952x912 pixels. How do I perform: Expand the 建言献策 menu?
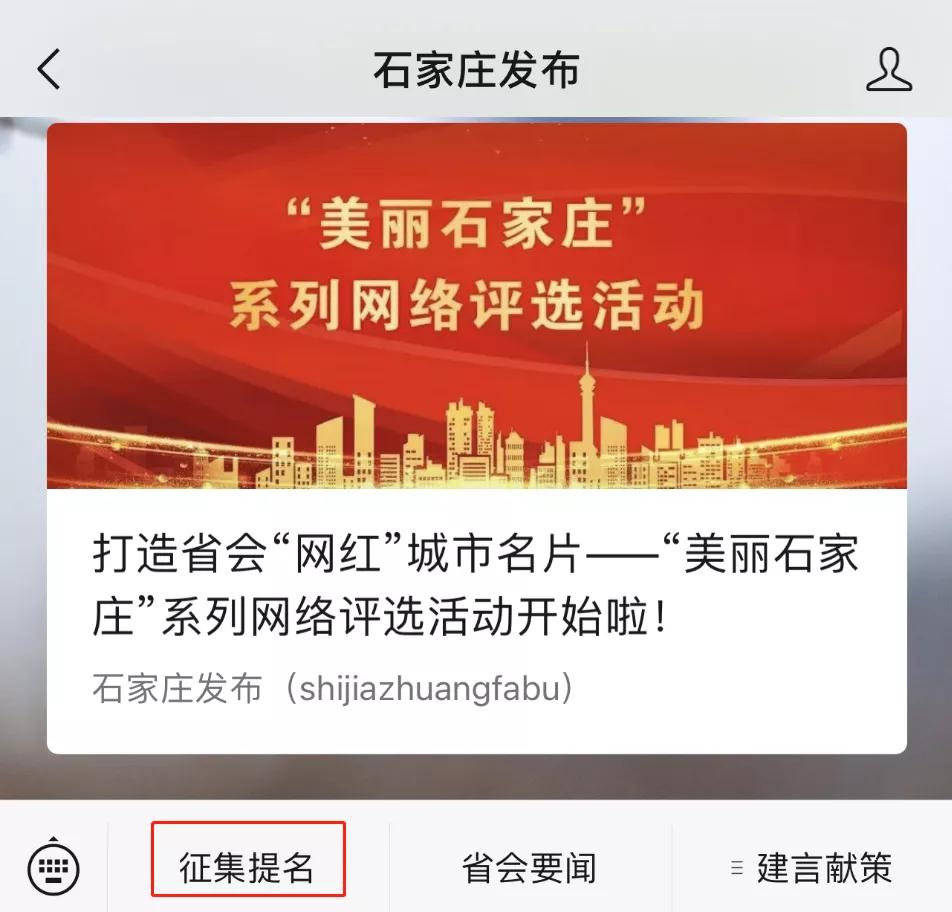(811, 867)
